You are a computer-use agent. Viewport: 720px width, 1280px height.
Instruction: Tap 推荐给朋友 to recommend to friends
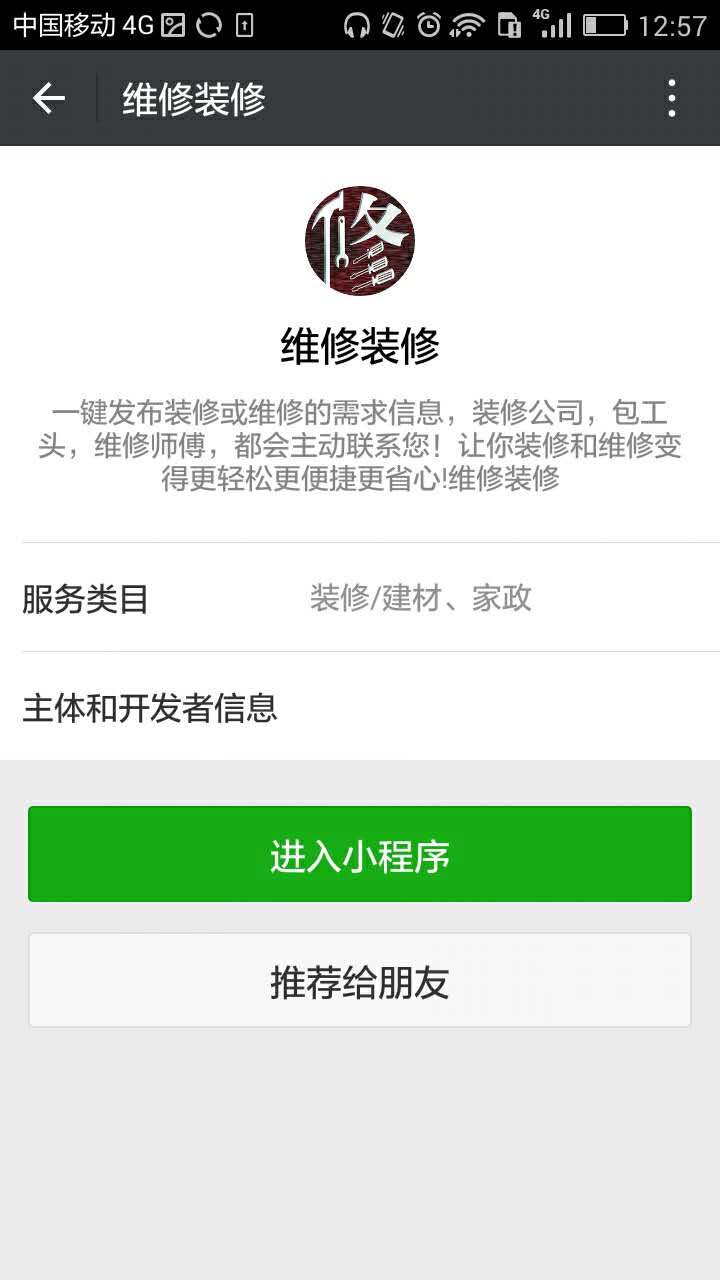coord(360,981)
